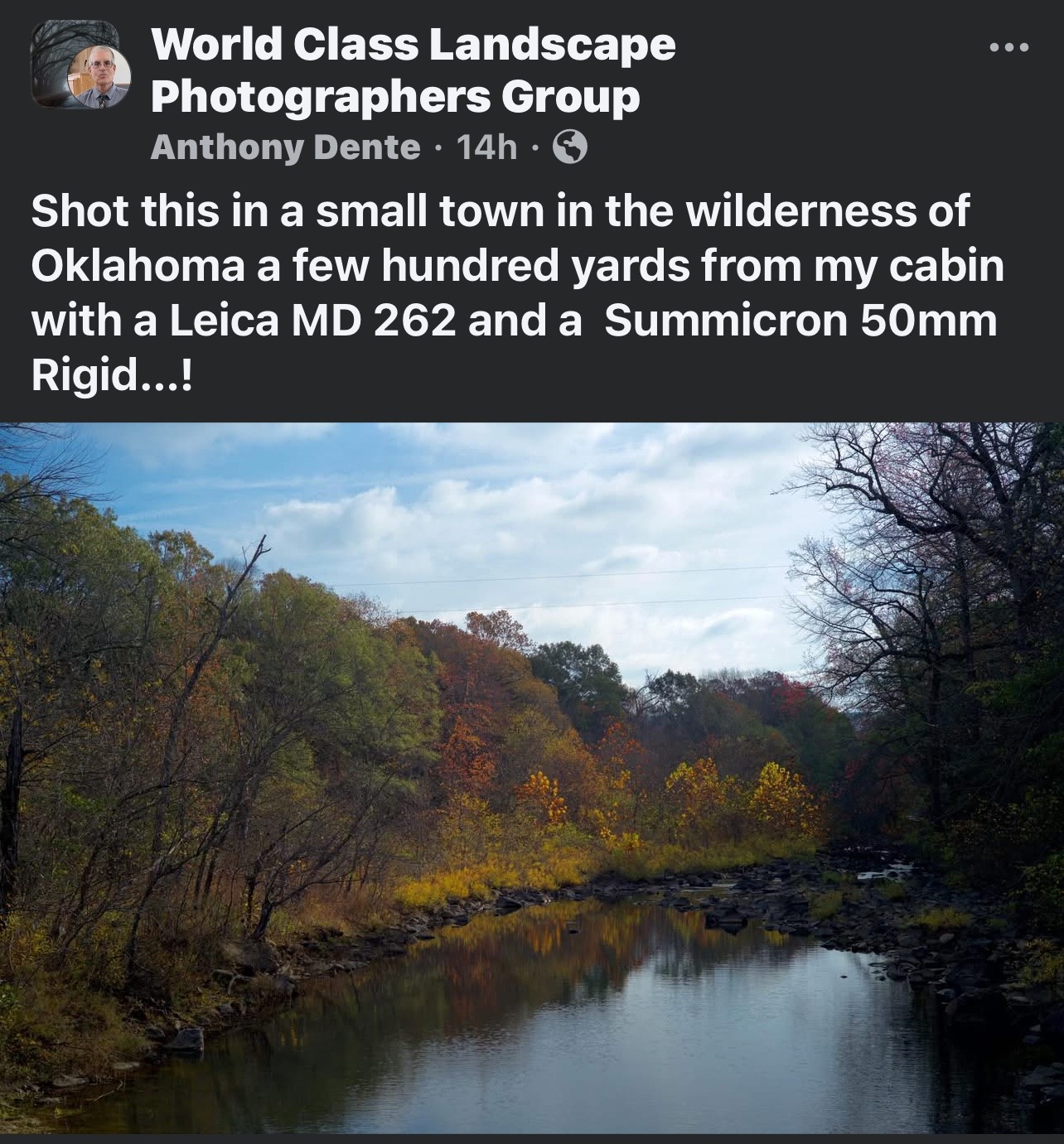Open the autumn river photo full screen
1064x1144 pixels.
532,777
